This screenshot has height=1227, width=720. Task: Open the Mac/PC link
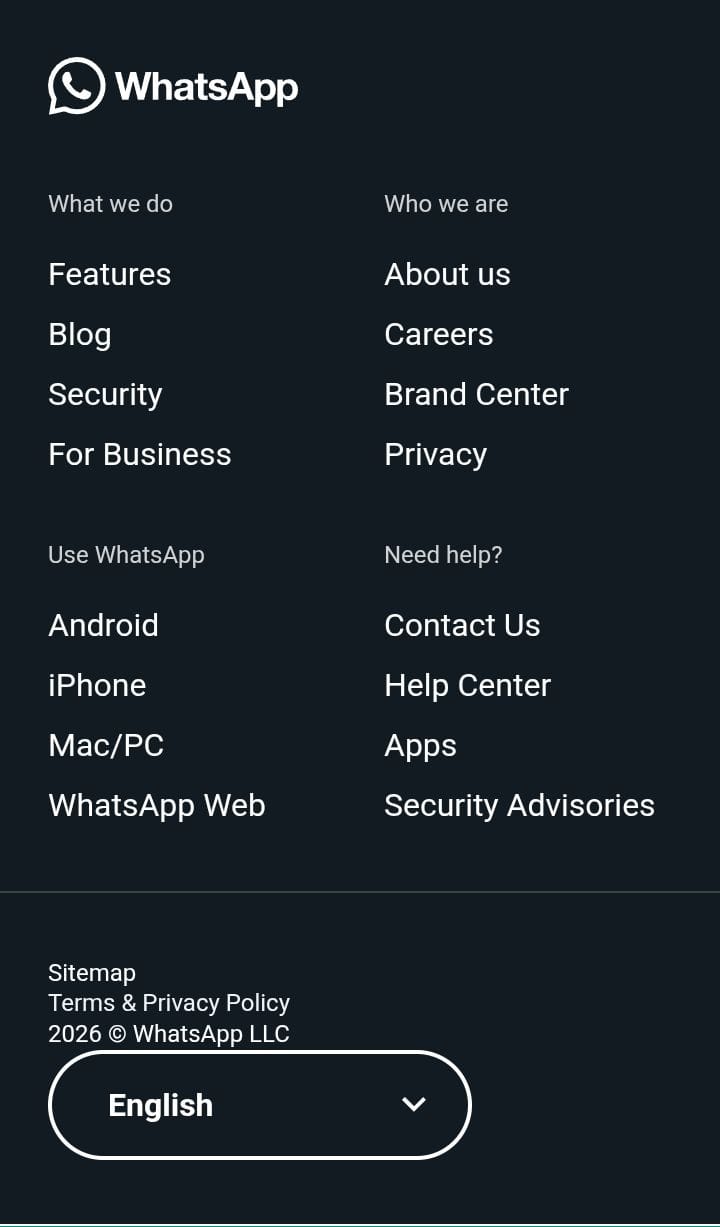pyautogui.click(x=106, y=745)
